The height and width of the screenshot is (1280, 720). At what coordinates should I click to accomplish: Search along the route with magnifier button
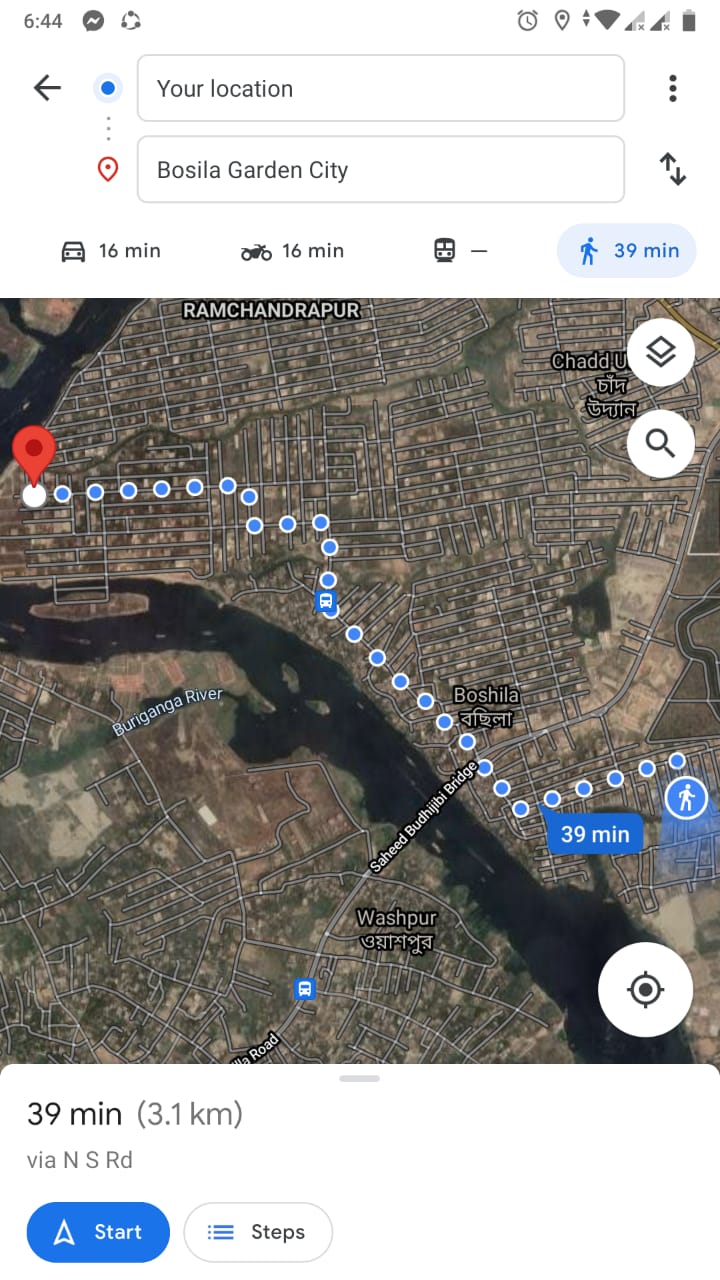[661, 443]
